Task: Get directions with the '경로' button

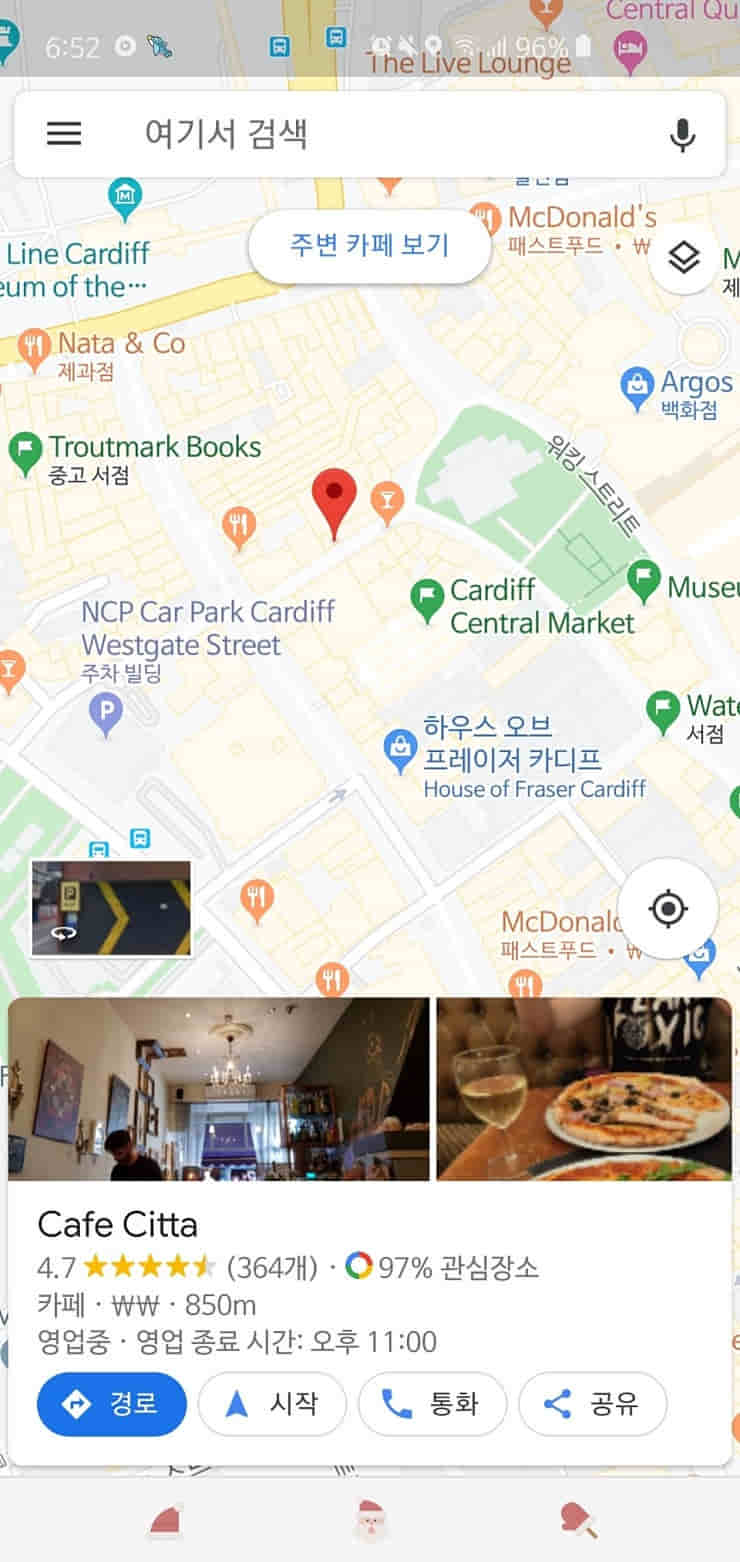Action: point(112,1404)
